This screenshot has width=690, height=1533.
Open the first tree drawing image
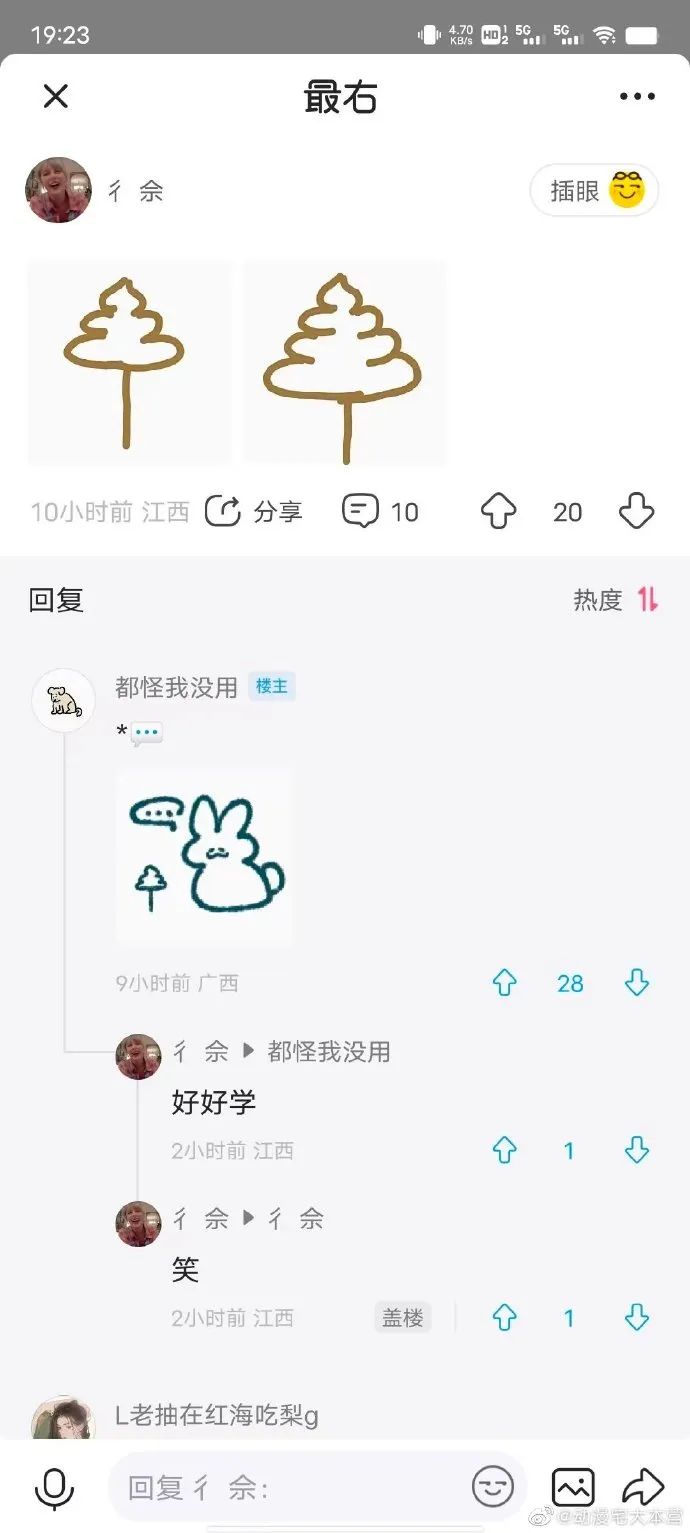tap(128, 363)
